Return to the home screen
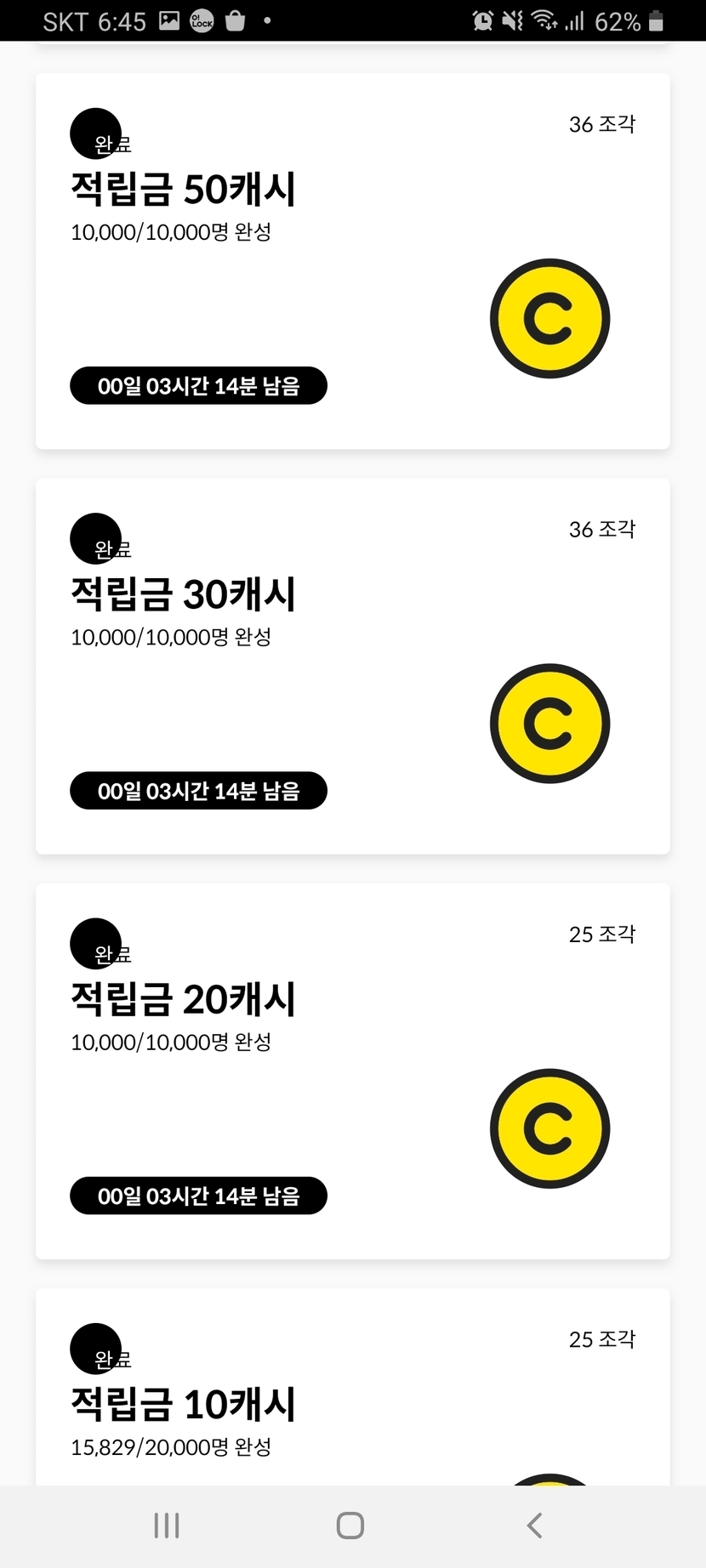706x1568 pixels. point(350,1525)
